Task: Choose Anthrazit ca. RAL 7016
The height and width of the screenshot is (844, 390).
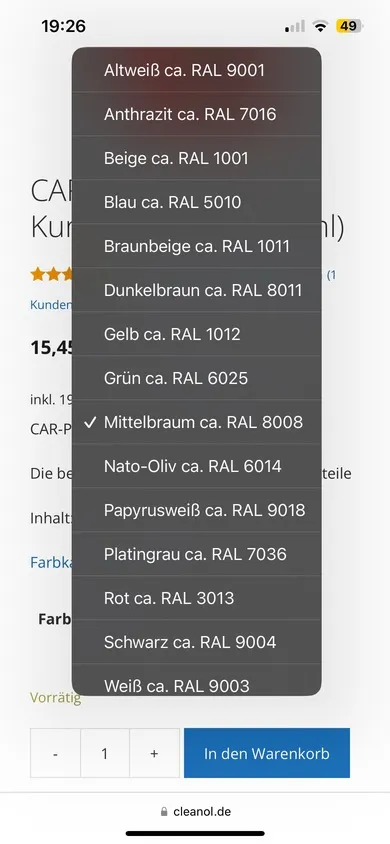Action: 196,114
